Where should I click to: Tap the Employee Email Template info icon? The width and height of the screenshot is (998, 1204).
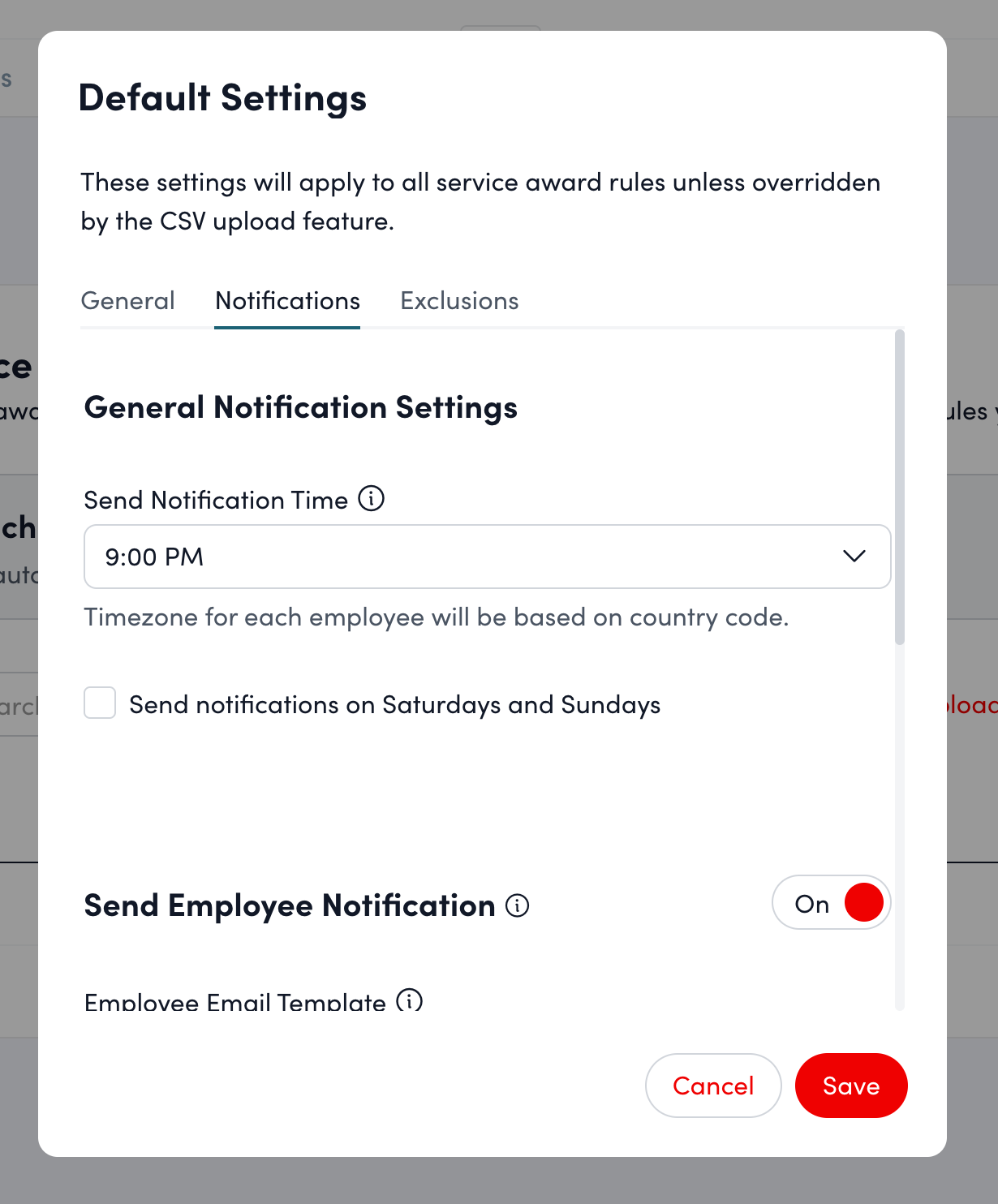[x=409, y=1000]
